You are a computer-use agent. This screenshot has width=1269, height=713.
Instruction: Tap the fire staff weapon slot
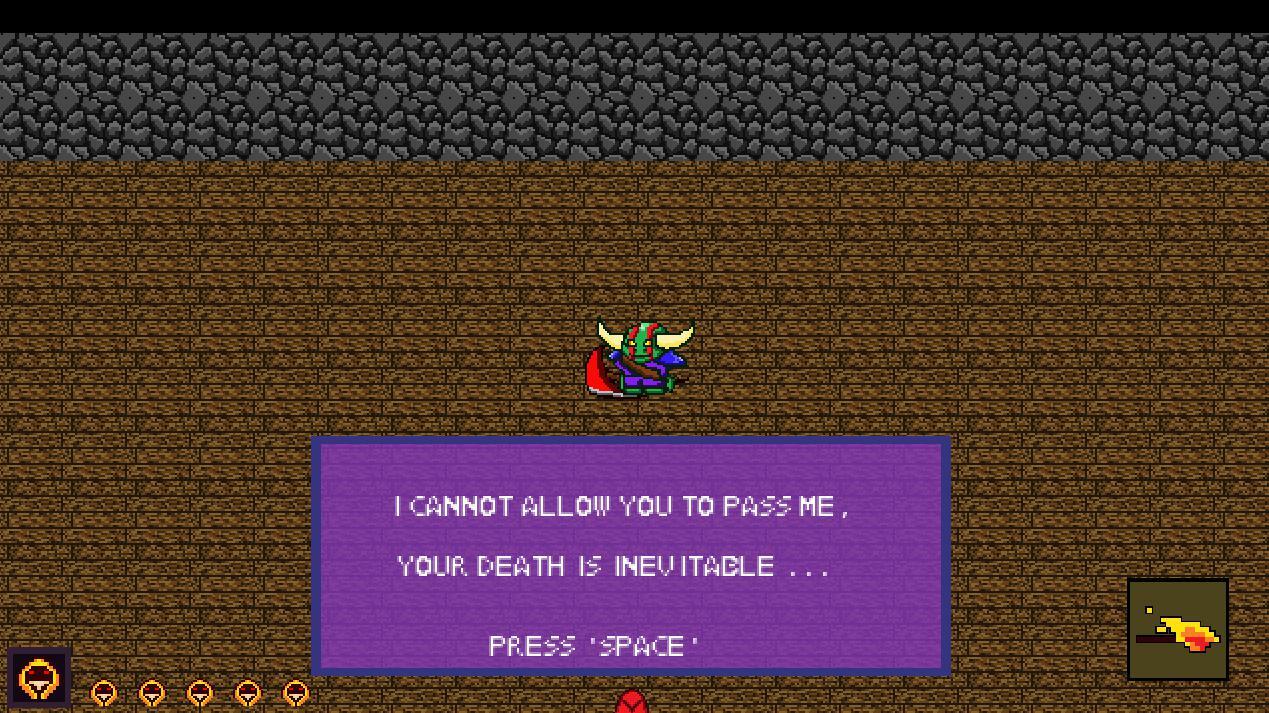coord(1177,630)
